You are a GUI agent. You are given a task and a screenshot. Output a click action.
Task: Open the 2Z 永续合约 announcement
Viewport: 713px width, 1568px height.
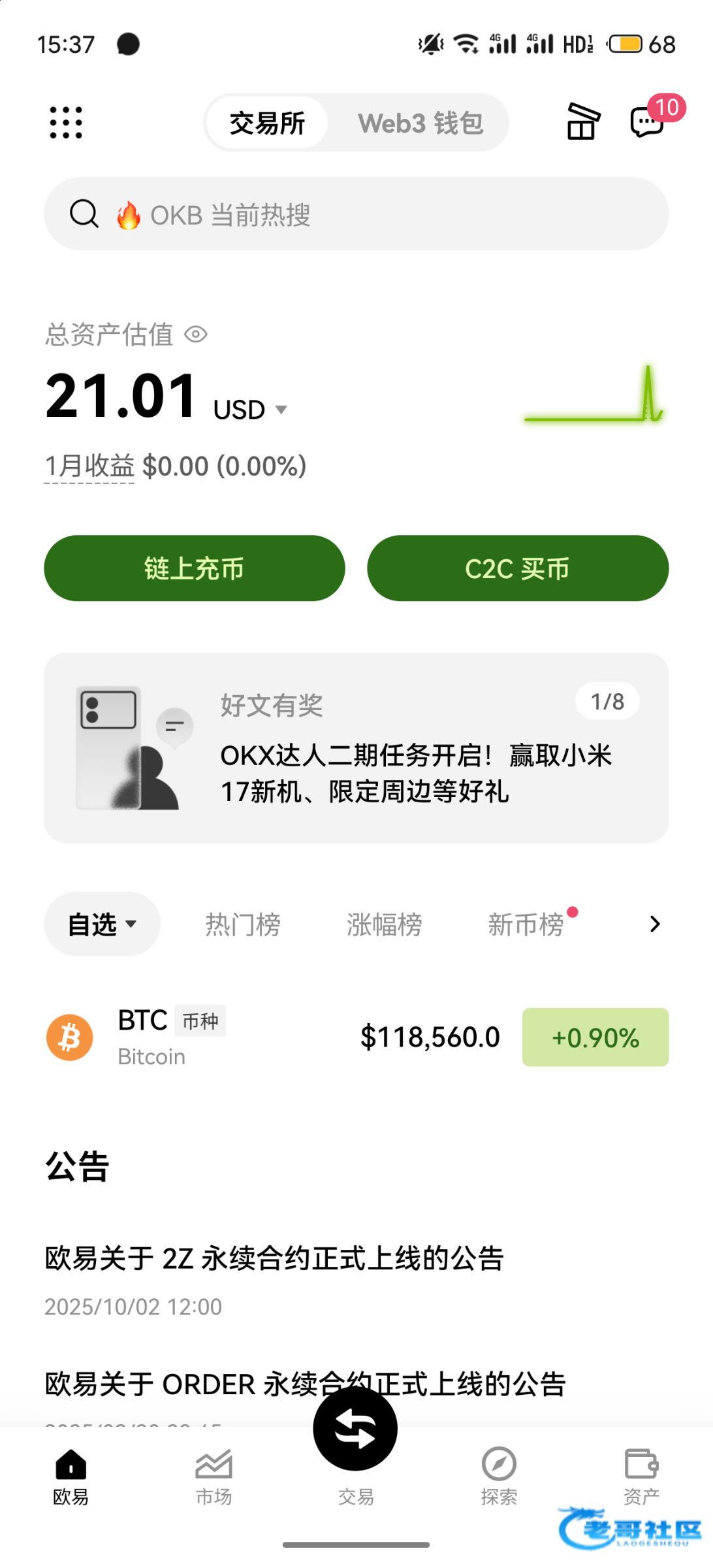click(x=275, y=1258)
